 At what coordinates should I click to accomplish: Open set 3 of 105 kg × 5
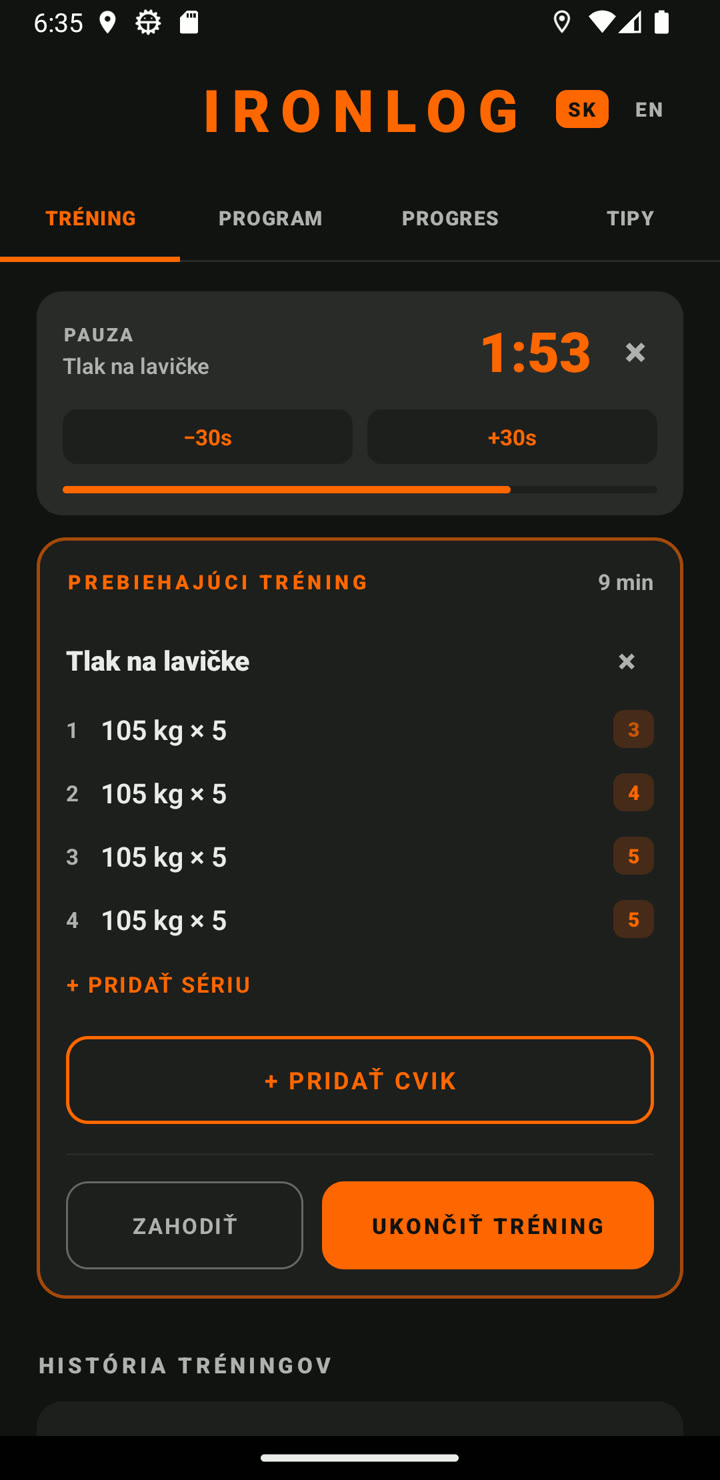tap(360, 857)
